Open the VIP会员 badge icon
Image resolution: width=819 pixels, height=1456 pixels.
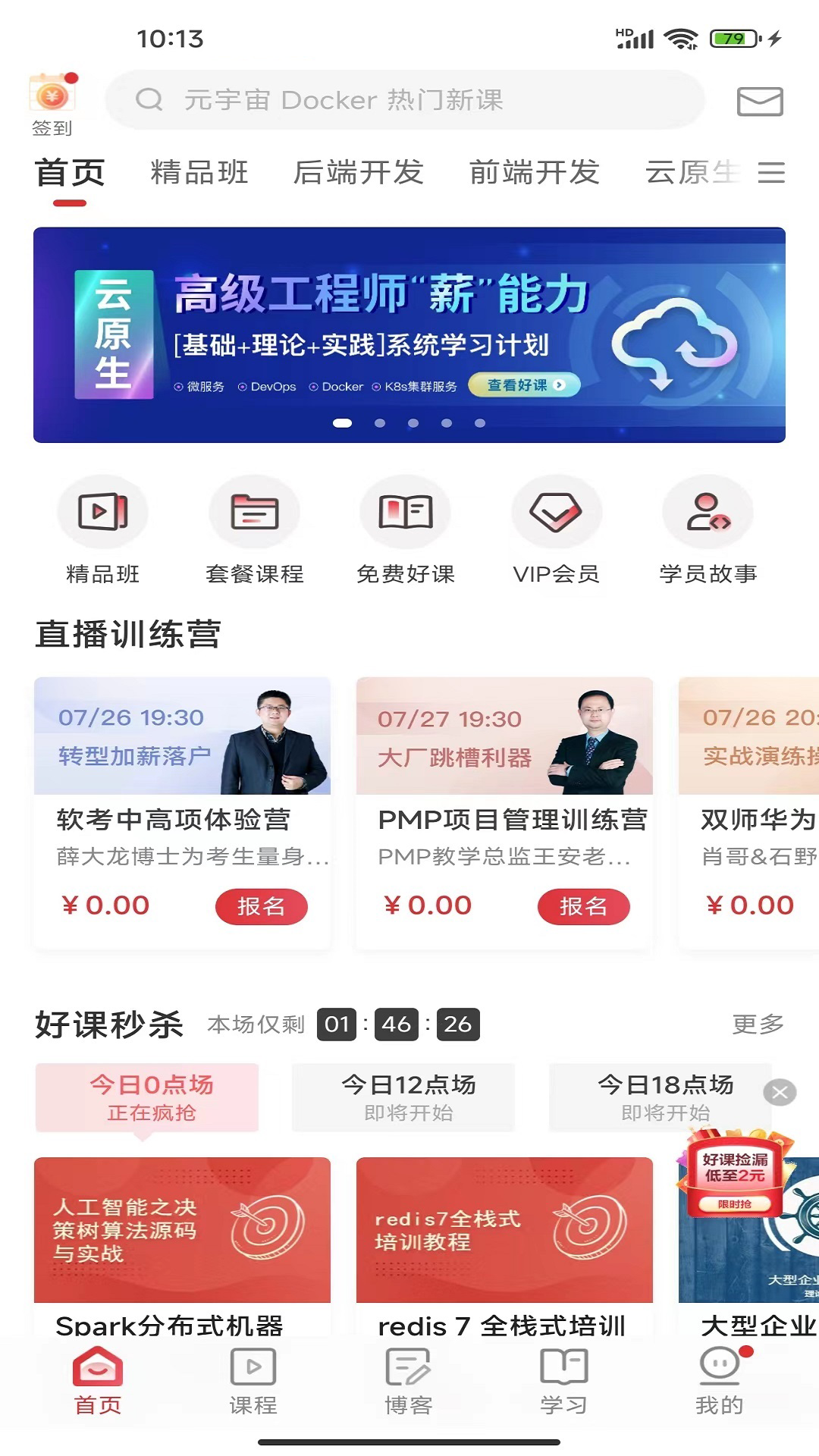557,512
